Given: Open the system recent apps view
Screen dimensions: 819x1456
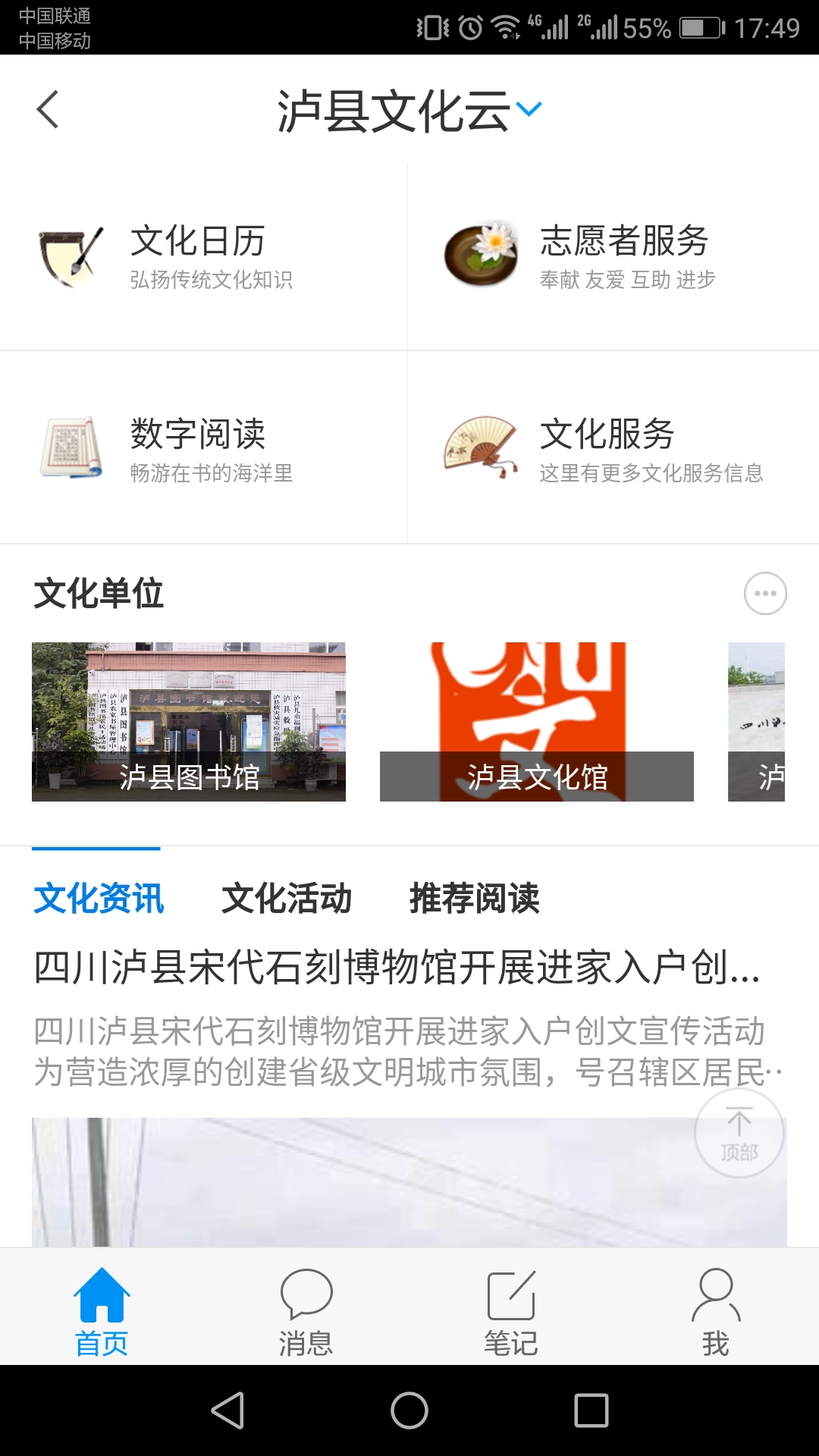Looking at the screenshot, I should tap(591, 1410).
